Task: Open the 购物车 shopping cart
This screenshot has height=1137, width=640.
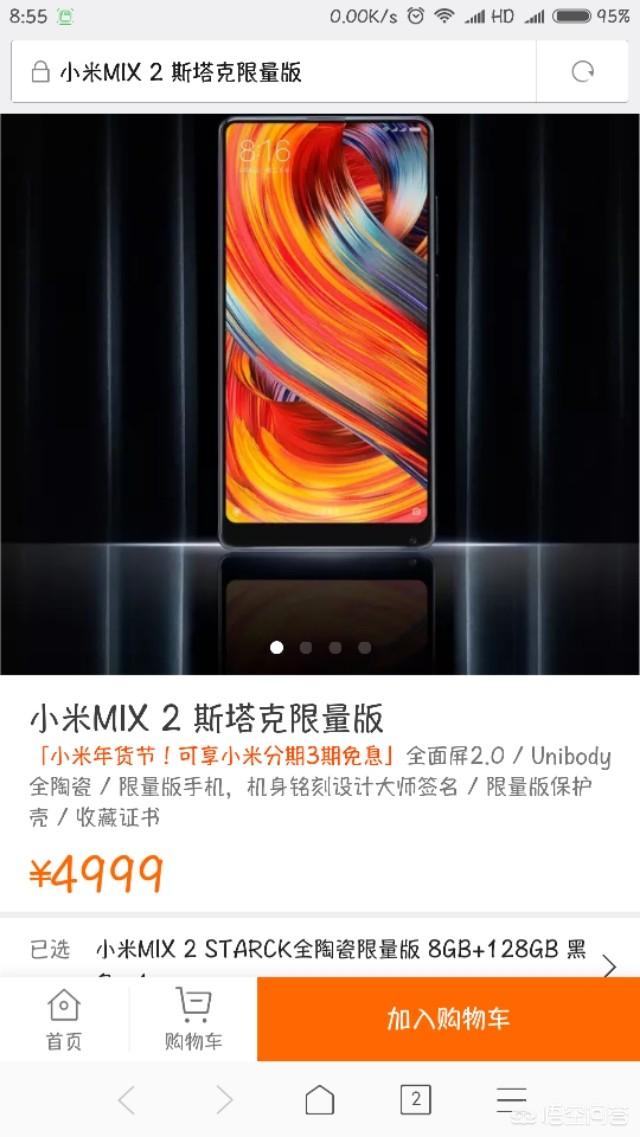Action: click(x=193, y=1018)
